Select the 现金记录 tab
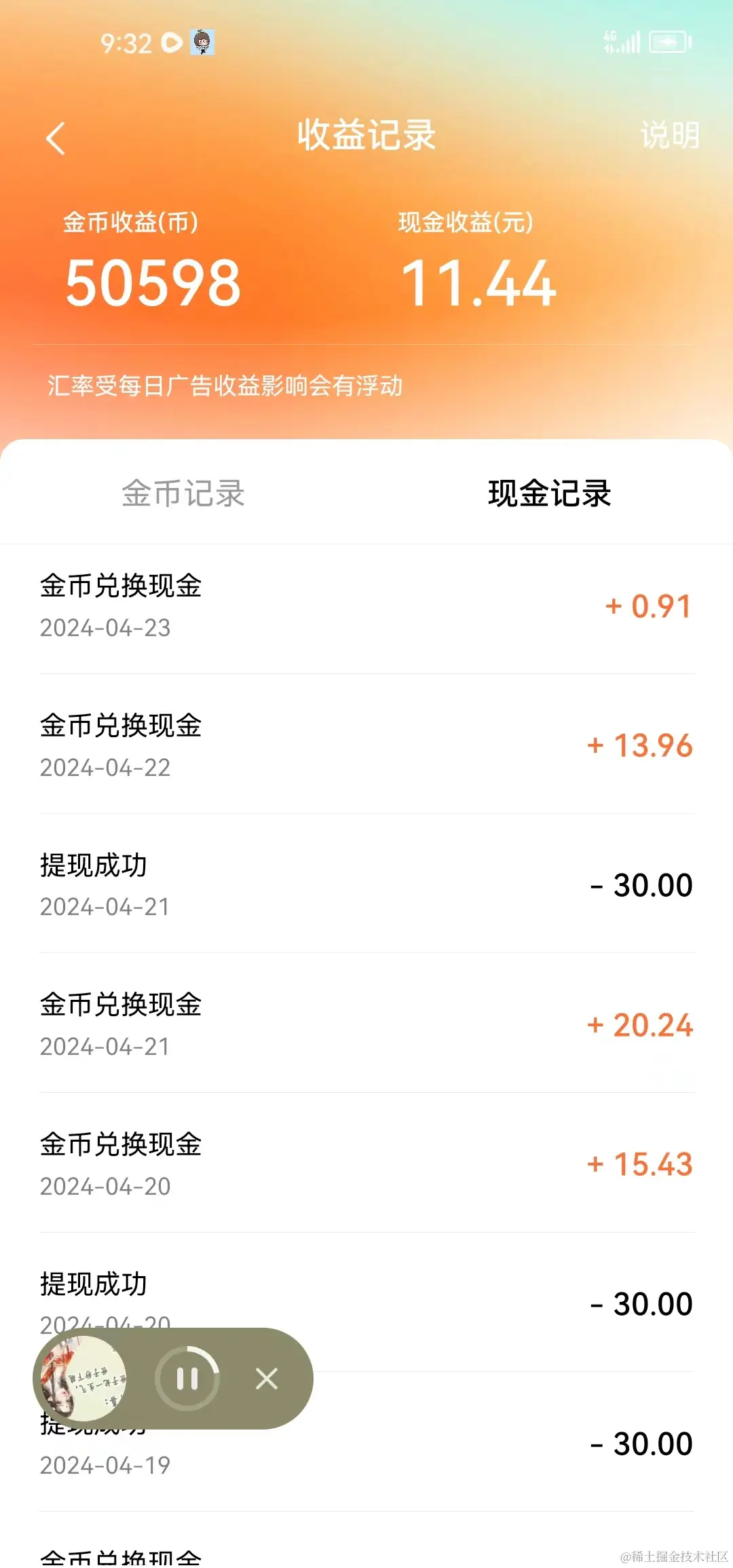This screenshot has width=733, height=1568. (549, 493)
